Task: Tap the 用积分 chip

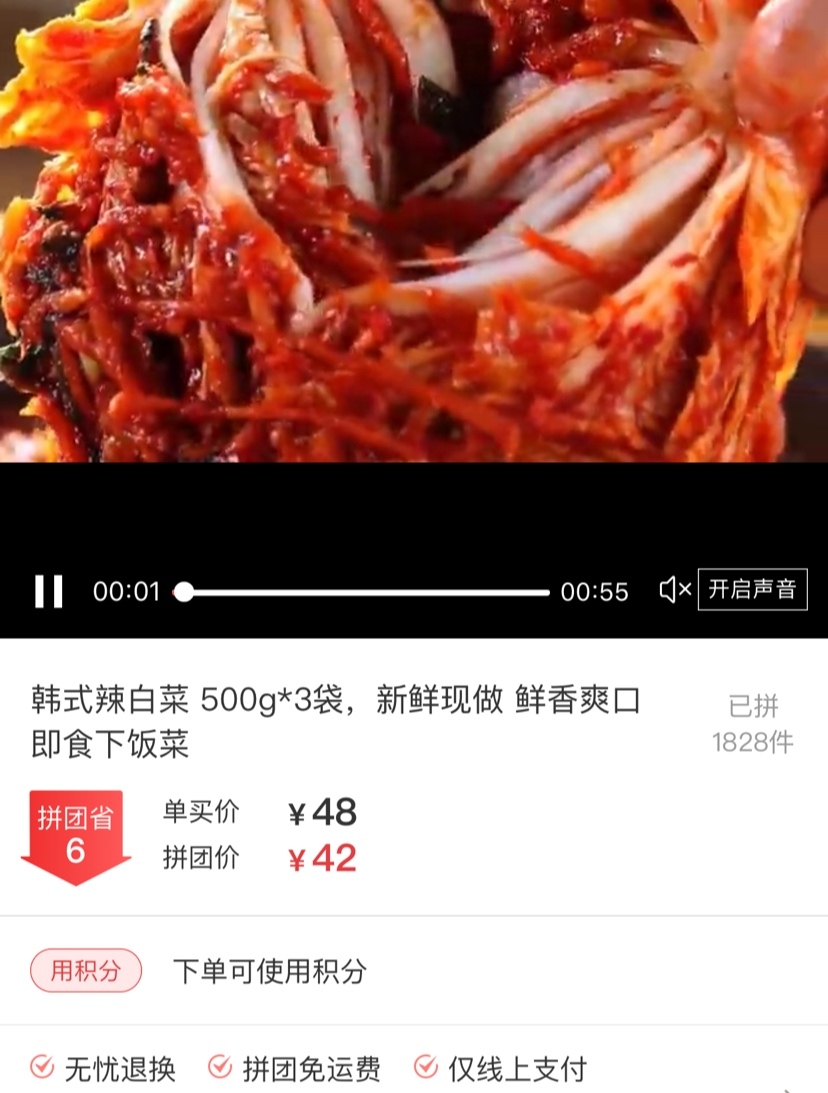Action: [86, 970]
